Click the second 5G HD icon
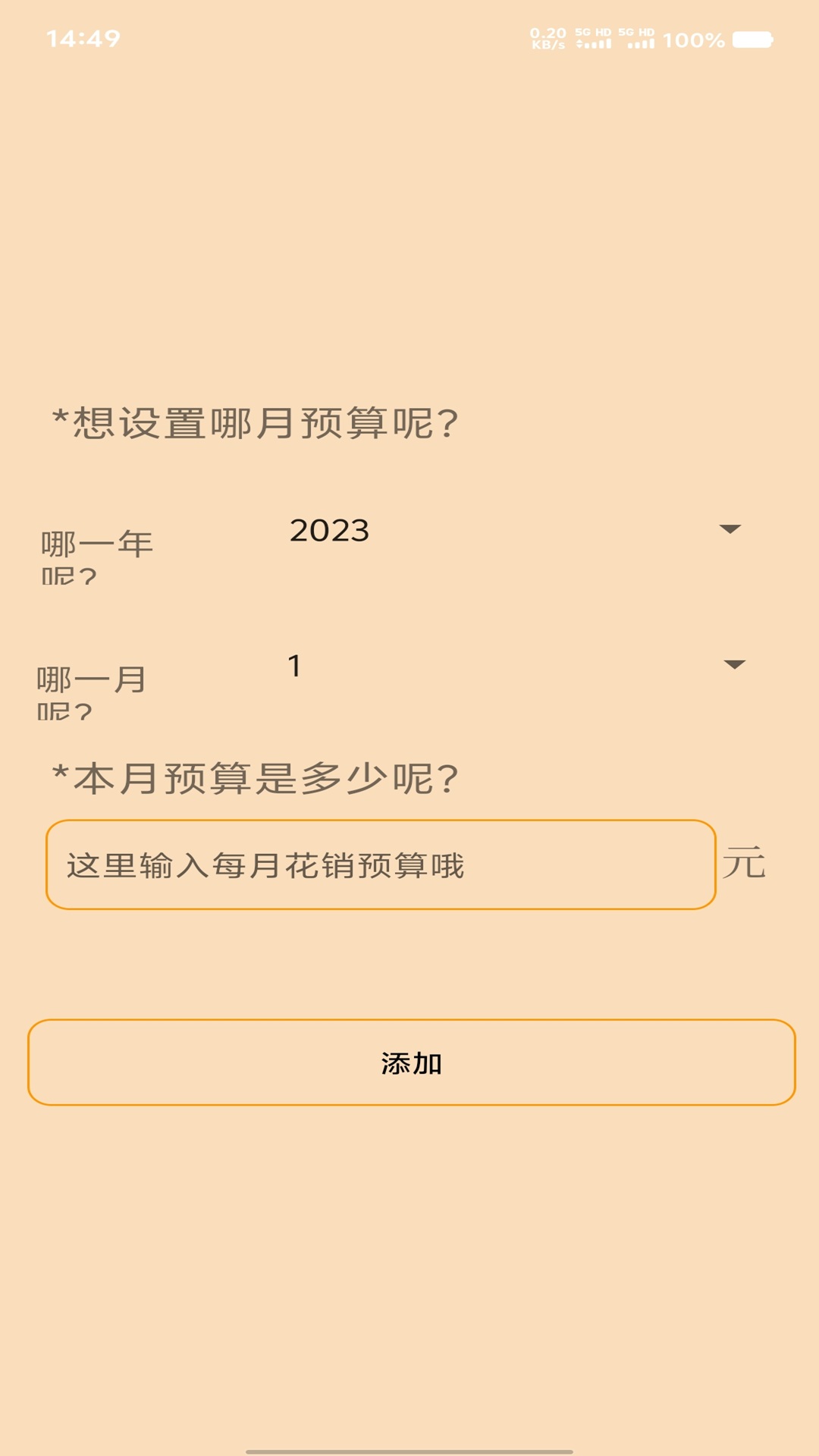Screen dimensions: 819x1456 coord(635,32)
